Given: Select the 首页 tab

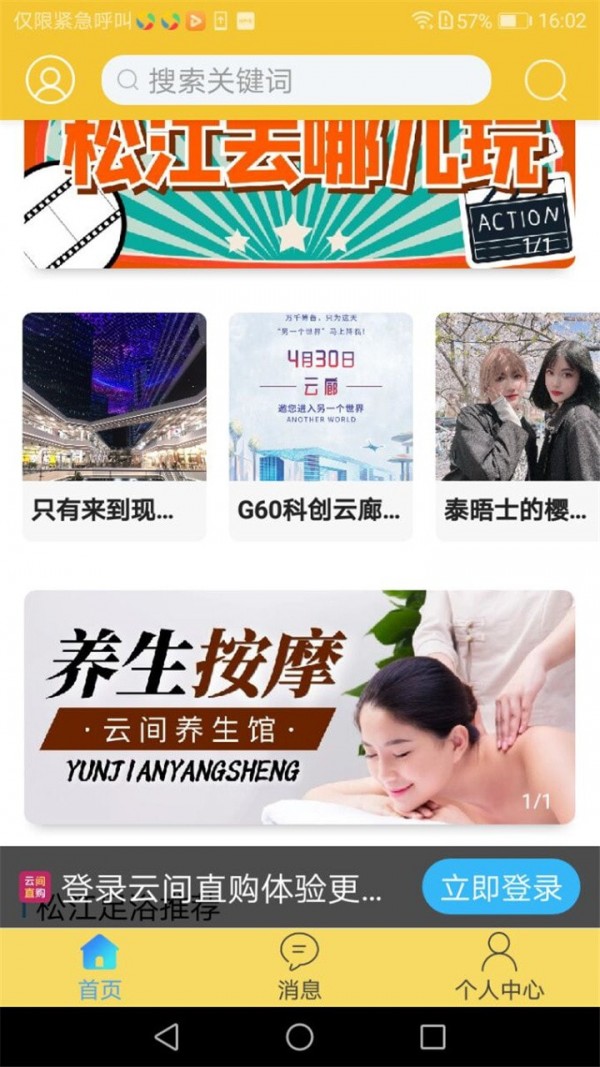Looking at the screenshot, I should point(100,966).
